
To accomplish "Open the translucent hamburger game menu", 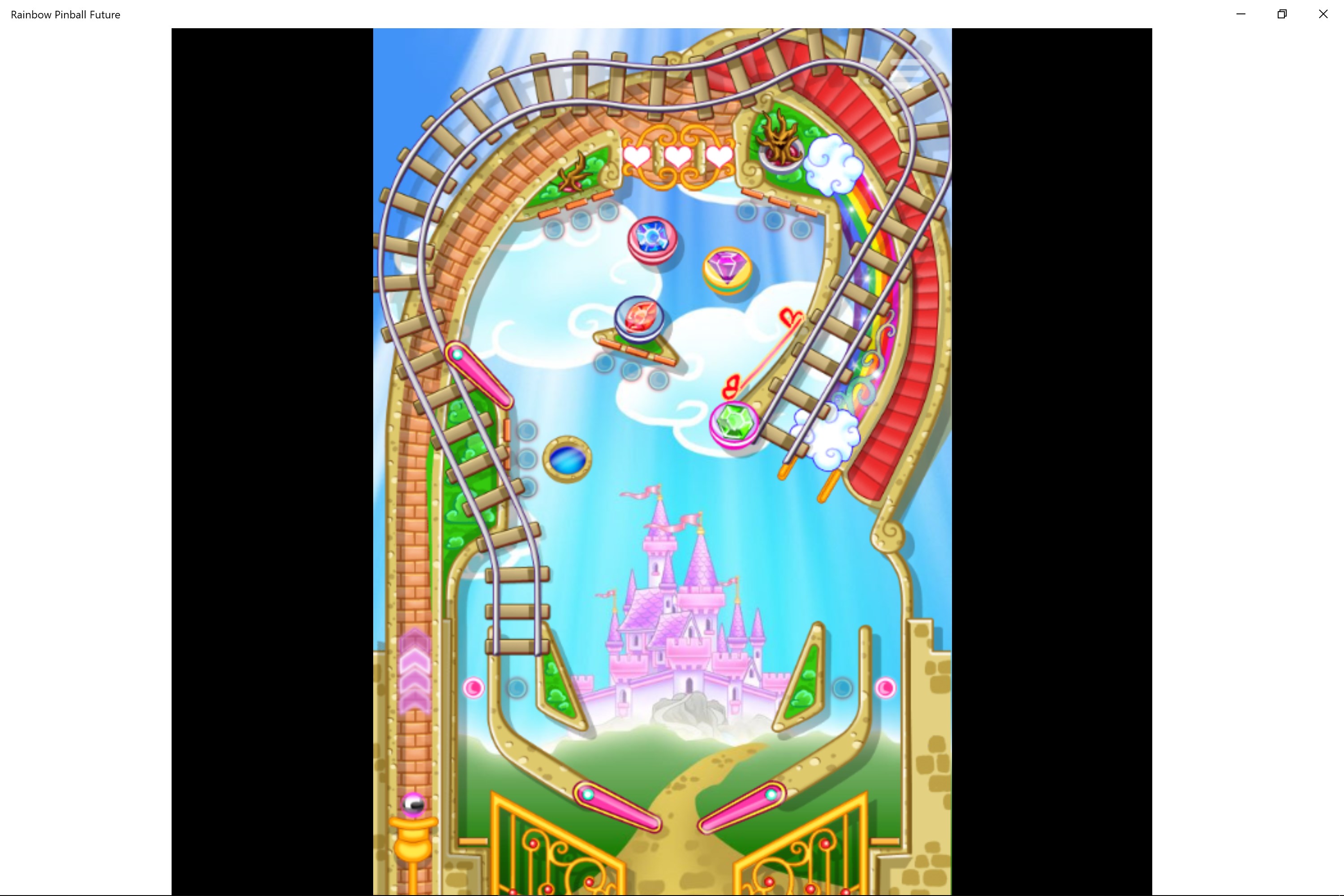I will 908,70.
